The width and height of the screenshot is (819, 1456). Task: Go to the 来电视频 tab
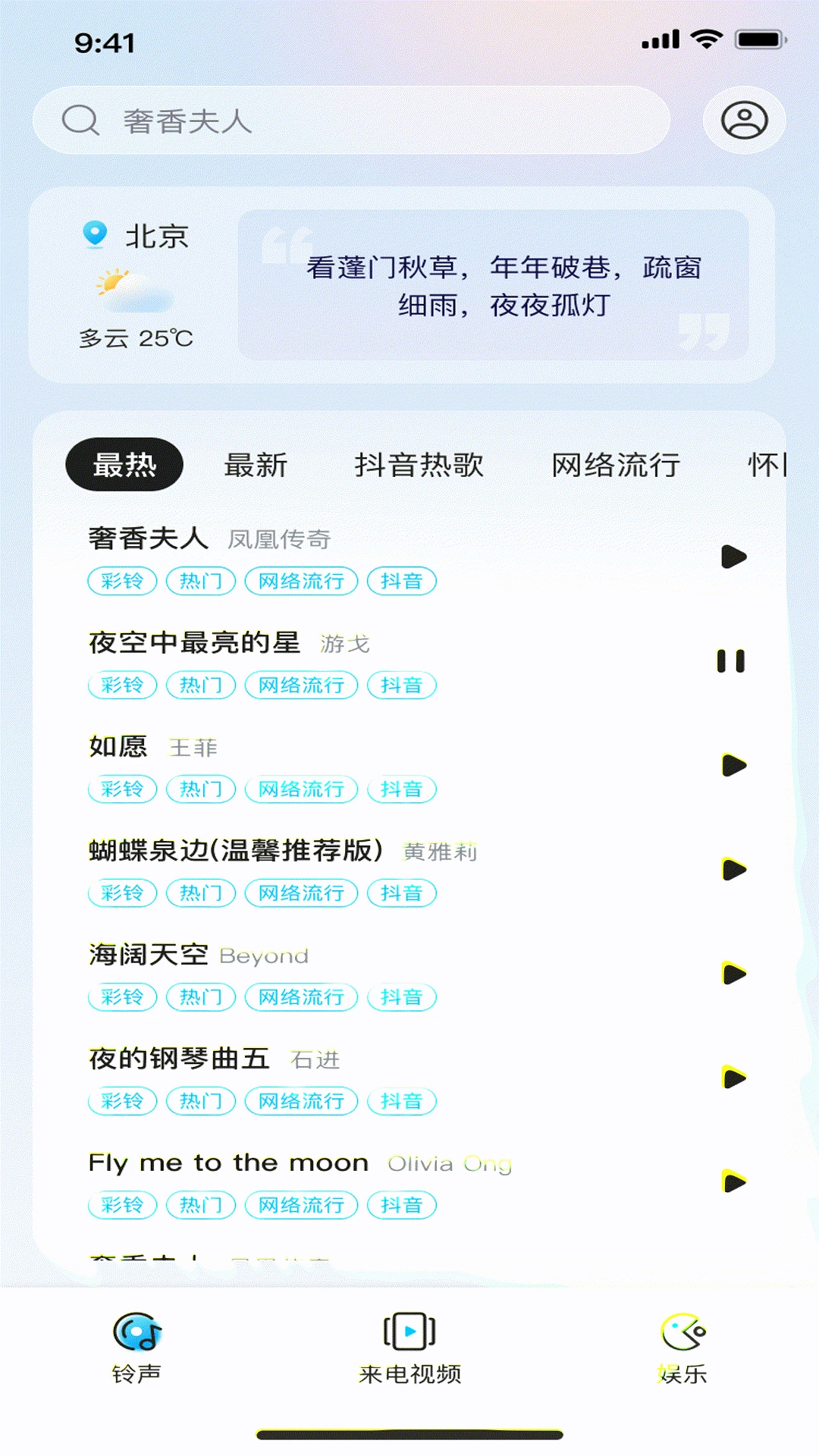coord(409,1348)
